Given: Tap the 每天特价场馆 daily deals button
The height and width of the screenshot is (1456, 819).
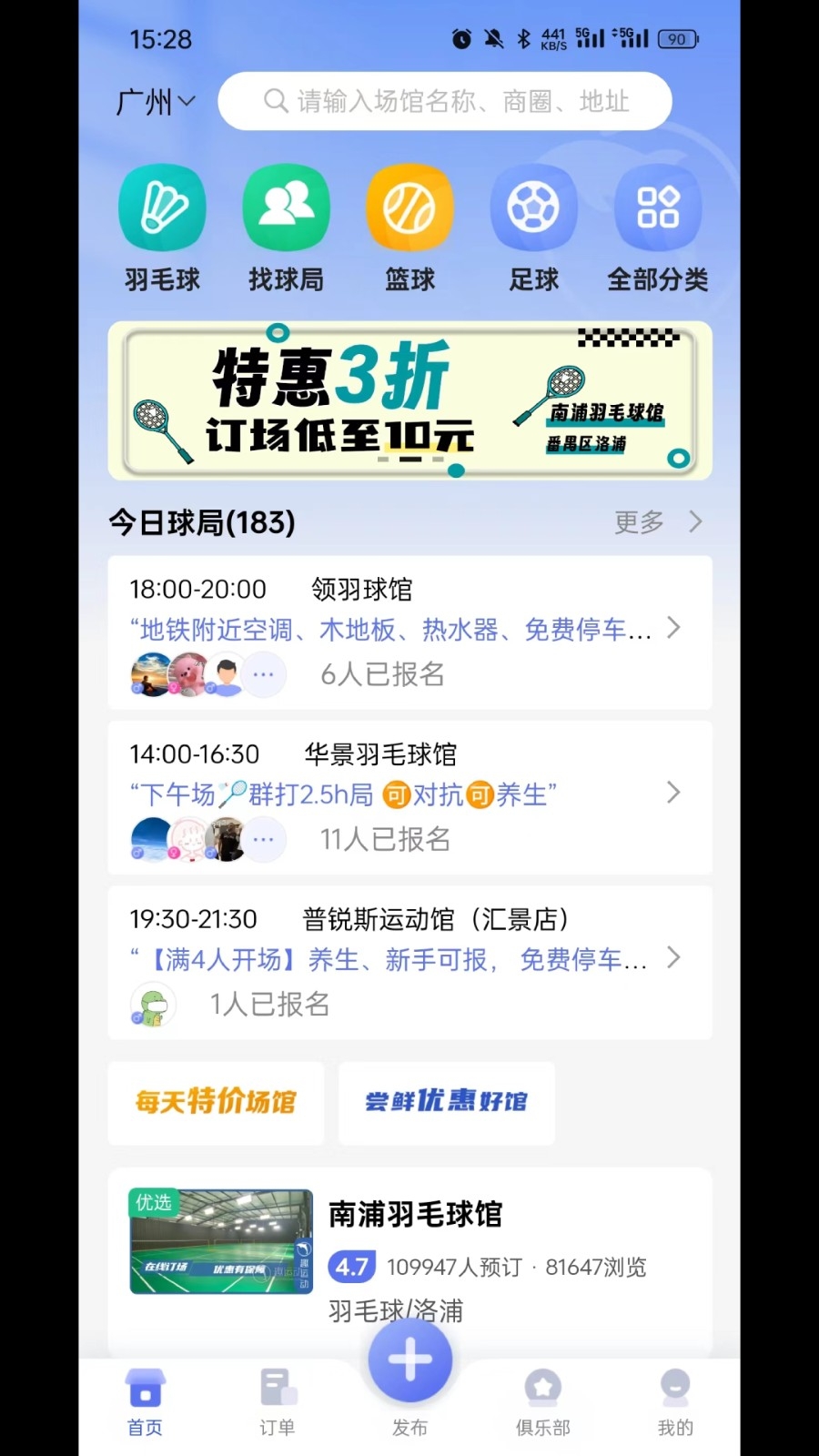Looking at the screenshot, I should (215, 1102).
